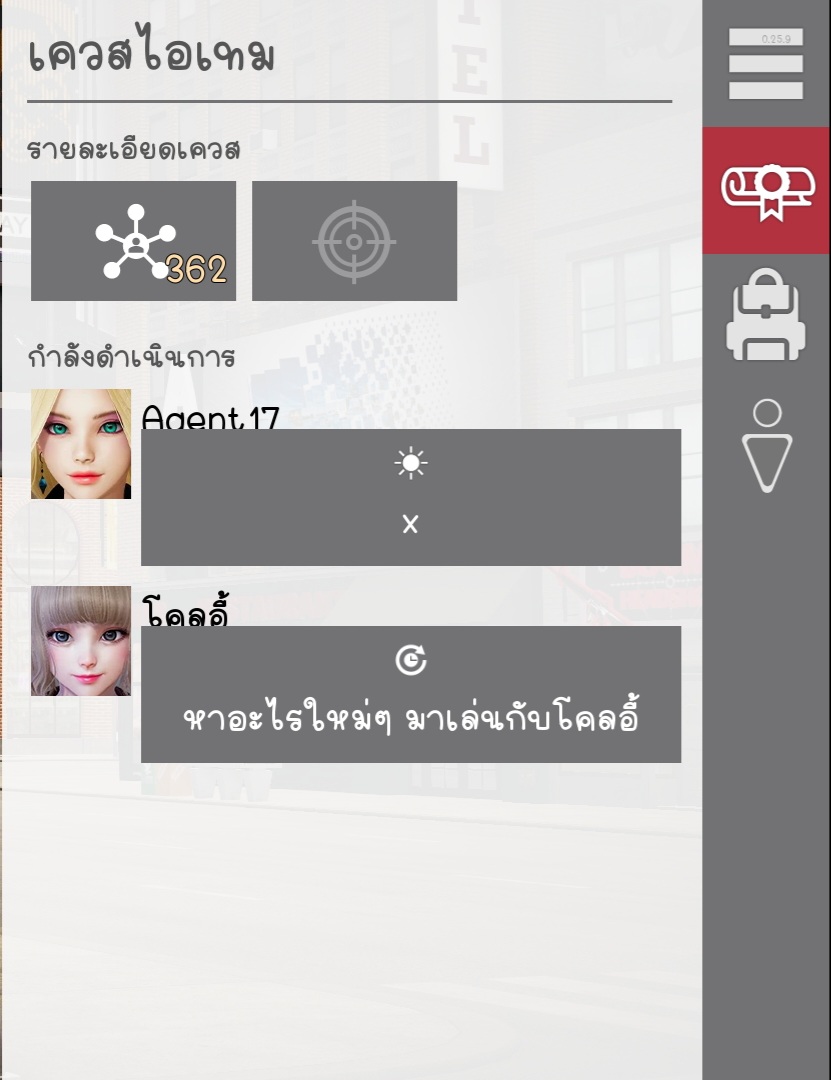The height and width of the screenshot is (1080, 831).
Task: Open the character profile tab
Action: pos(767,446)
